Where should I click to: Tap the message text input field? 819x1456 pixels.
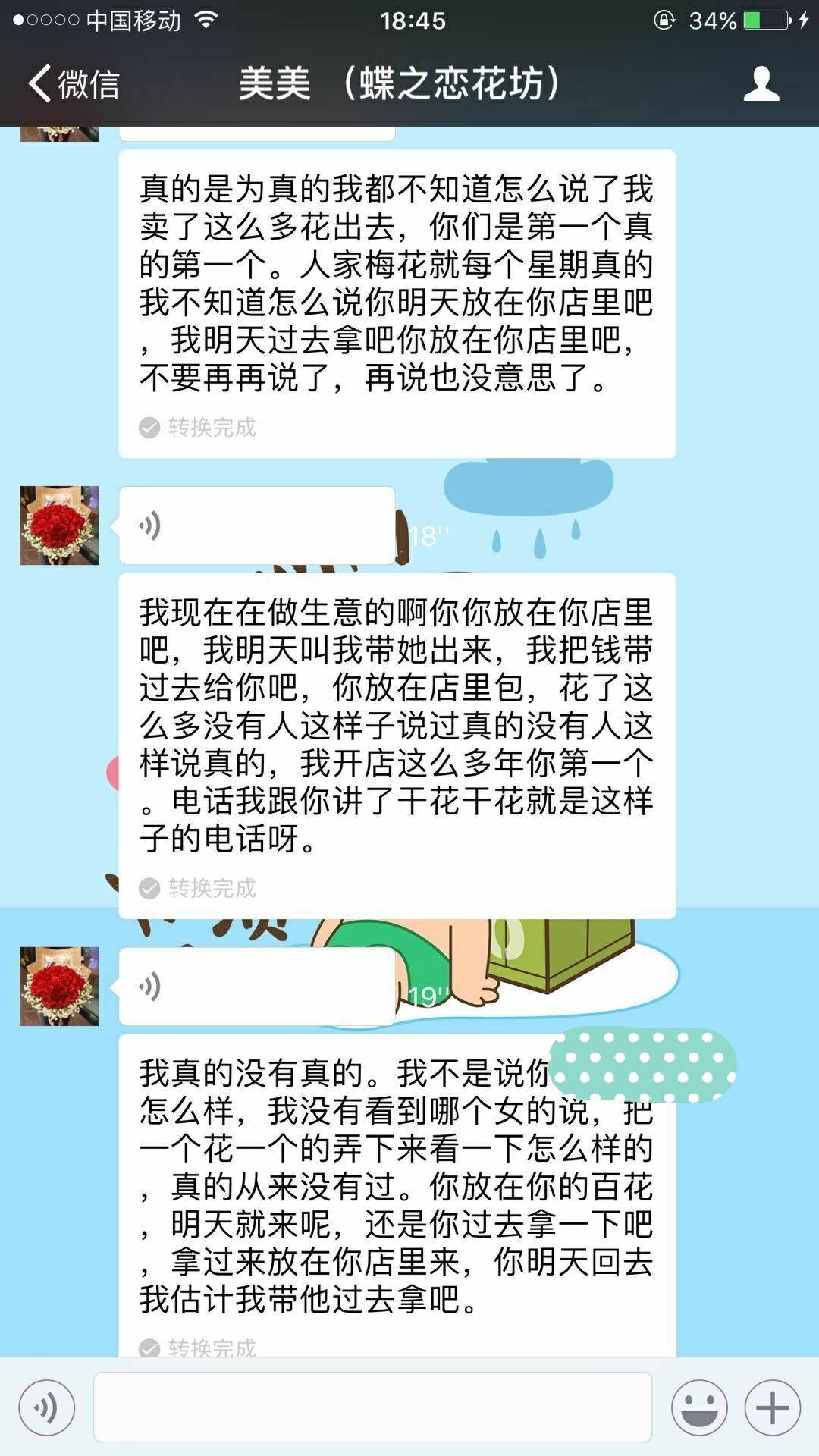[x=372, y=1408]
